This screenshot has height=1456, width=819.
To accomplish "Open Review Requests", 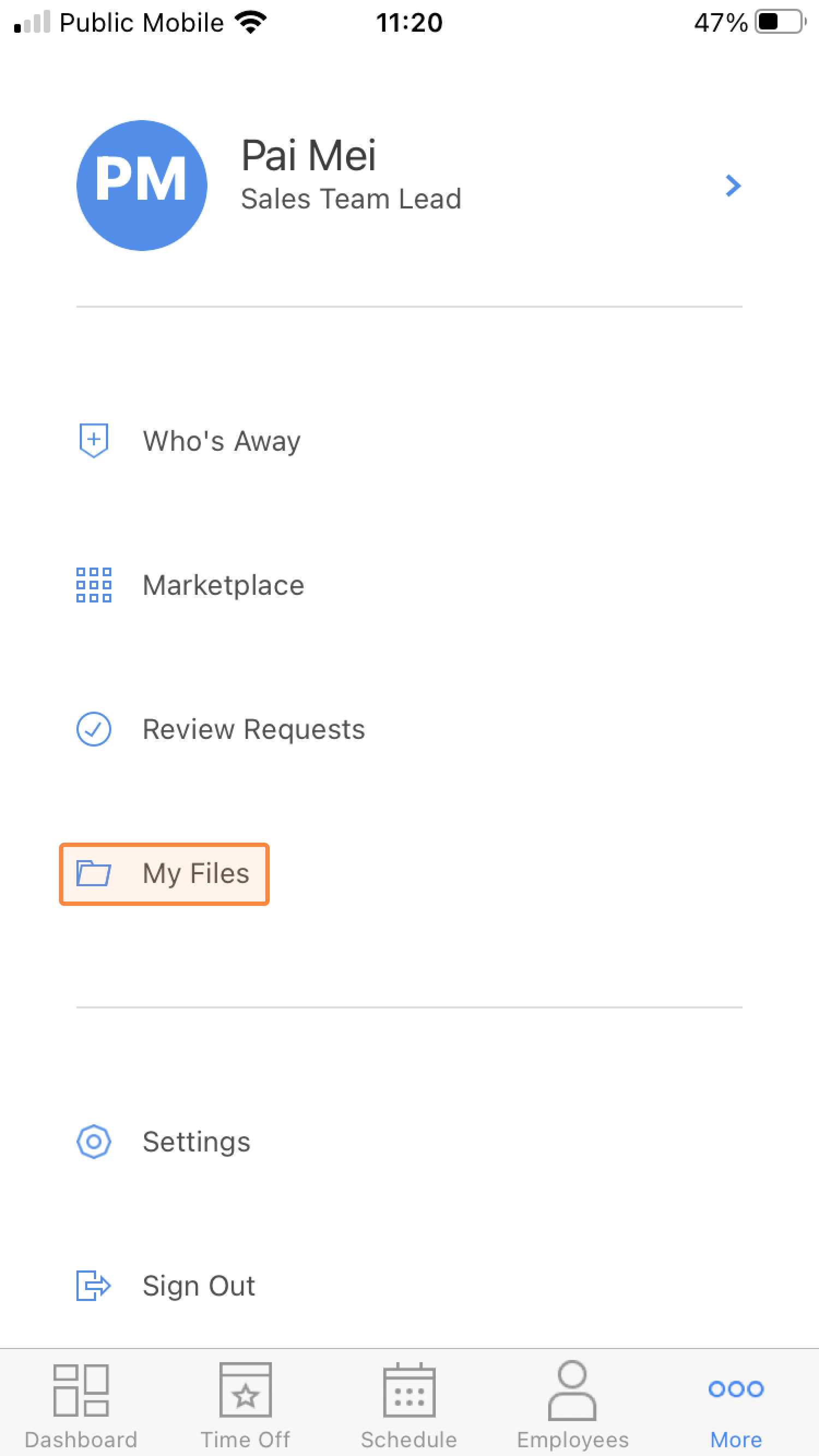I will pos(221,729).
